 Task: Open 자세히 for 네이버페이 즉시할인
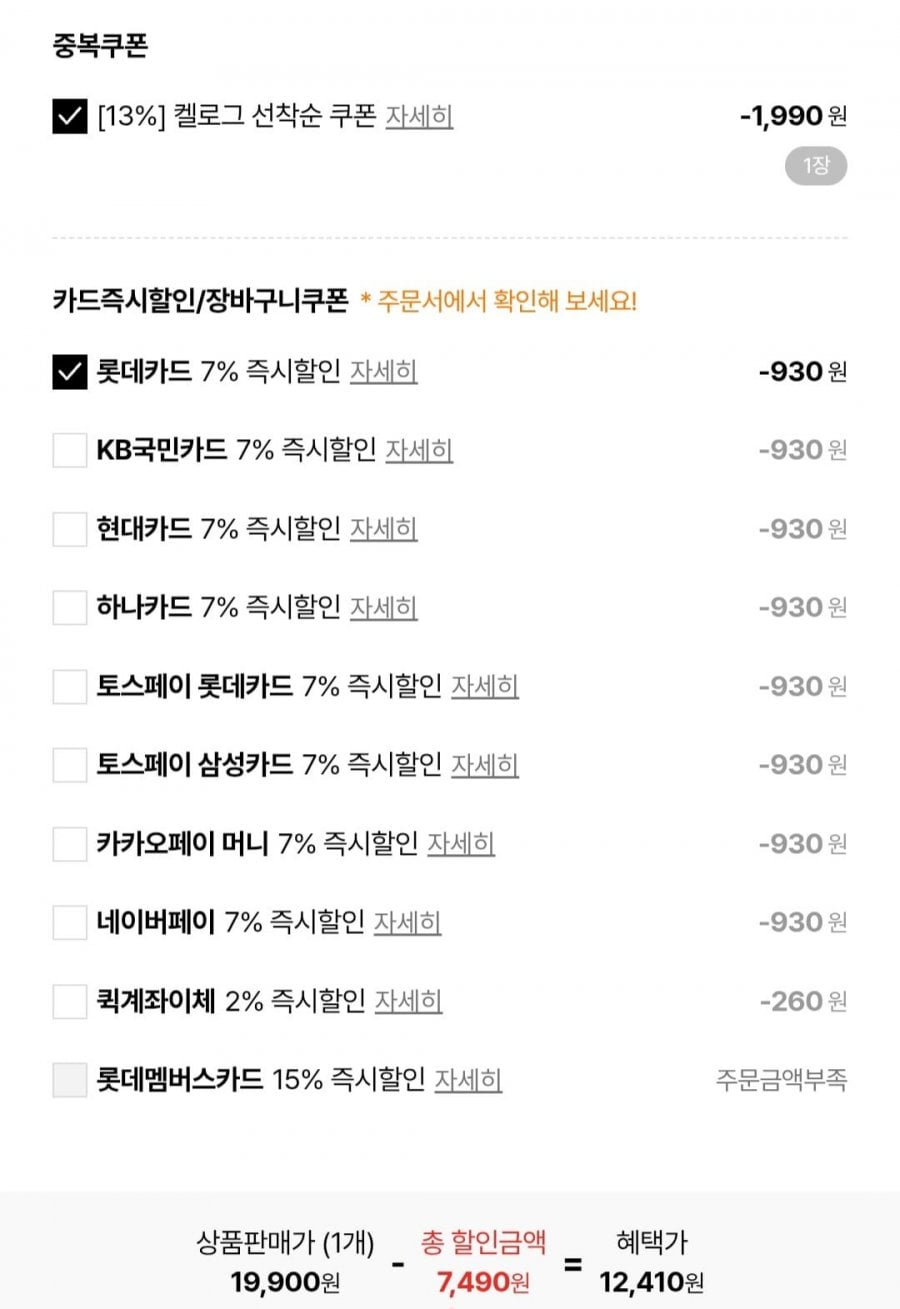point(407,922)
